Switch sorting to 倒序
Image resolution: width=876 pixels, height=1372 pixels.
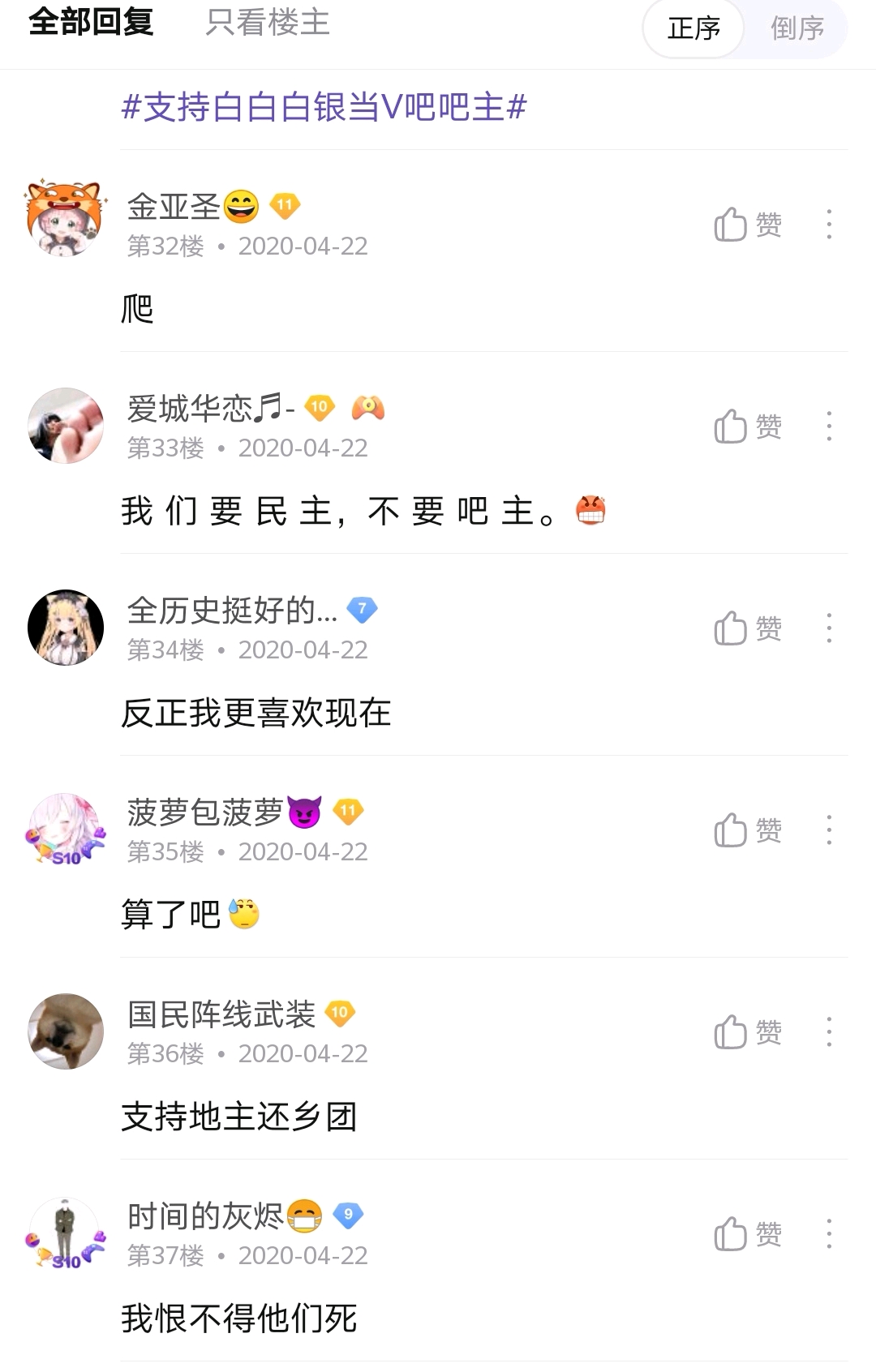797,28
